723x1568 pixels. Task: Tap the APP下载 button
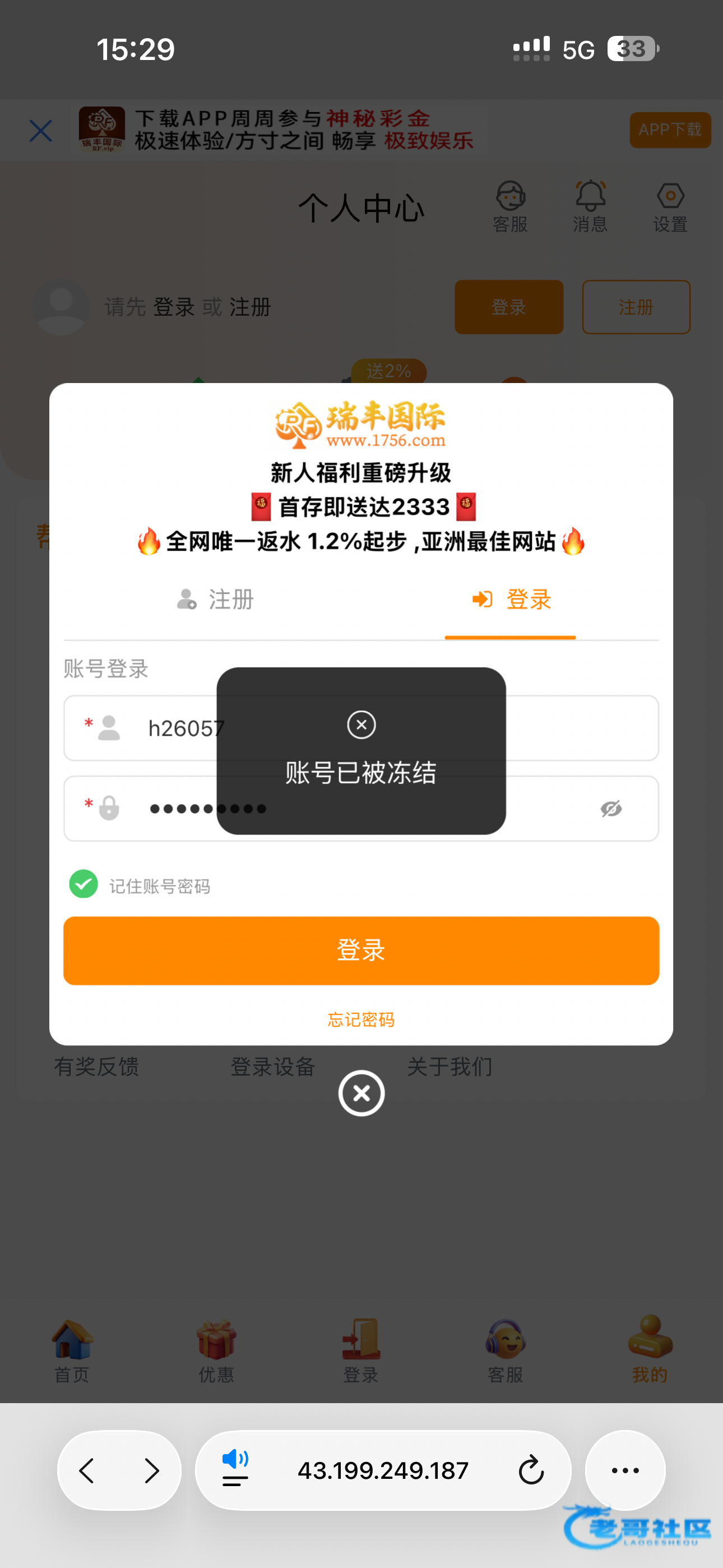pos(669,130)
